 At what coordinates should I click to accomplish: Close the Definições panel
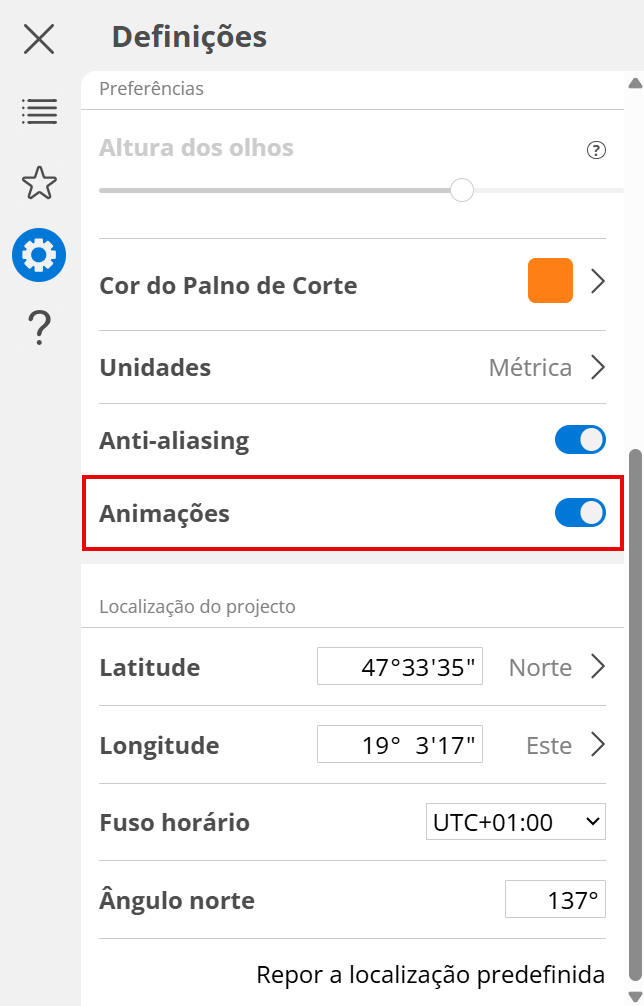tap(39, 39)
